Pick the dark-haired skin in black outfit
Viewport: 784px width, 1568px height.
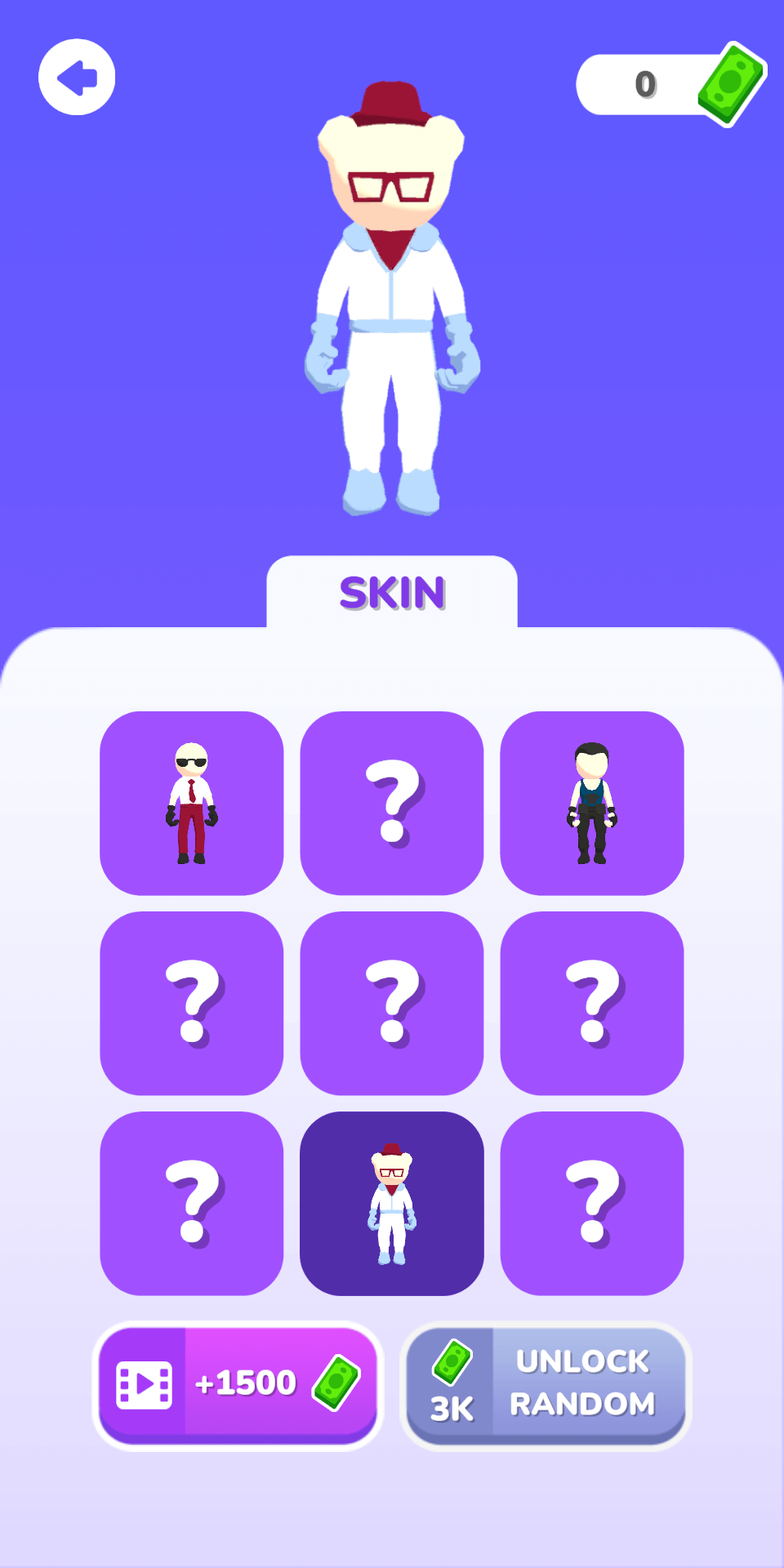click(592, 804)
